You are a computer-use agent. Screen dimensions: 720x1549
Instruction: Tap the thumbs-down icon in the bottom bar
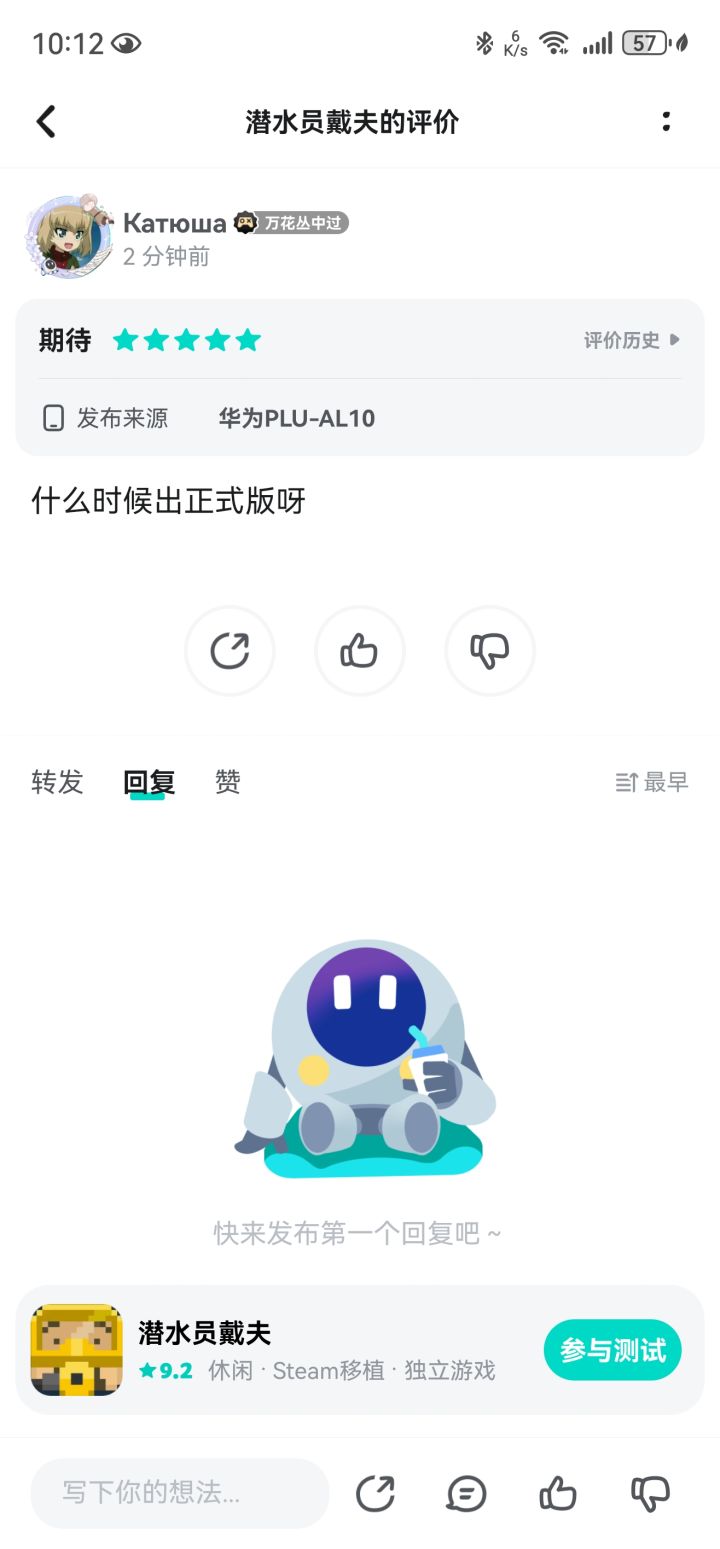coord(649,1493)
